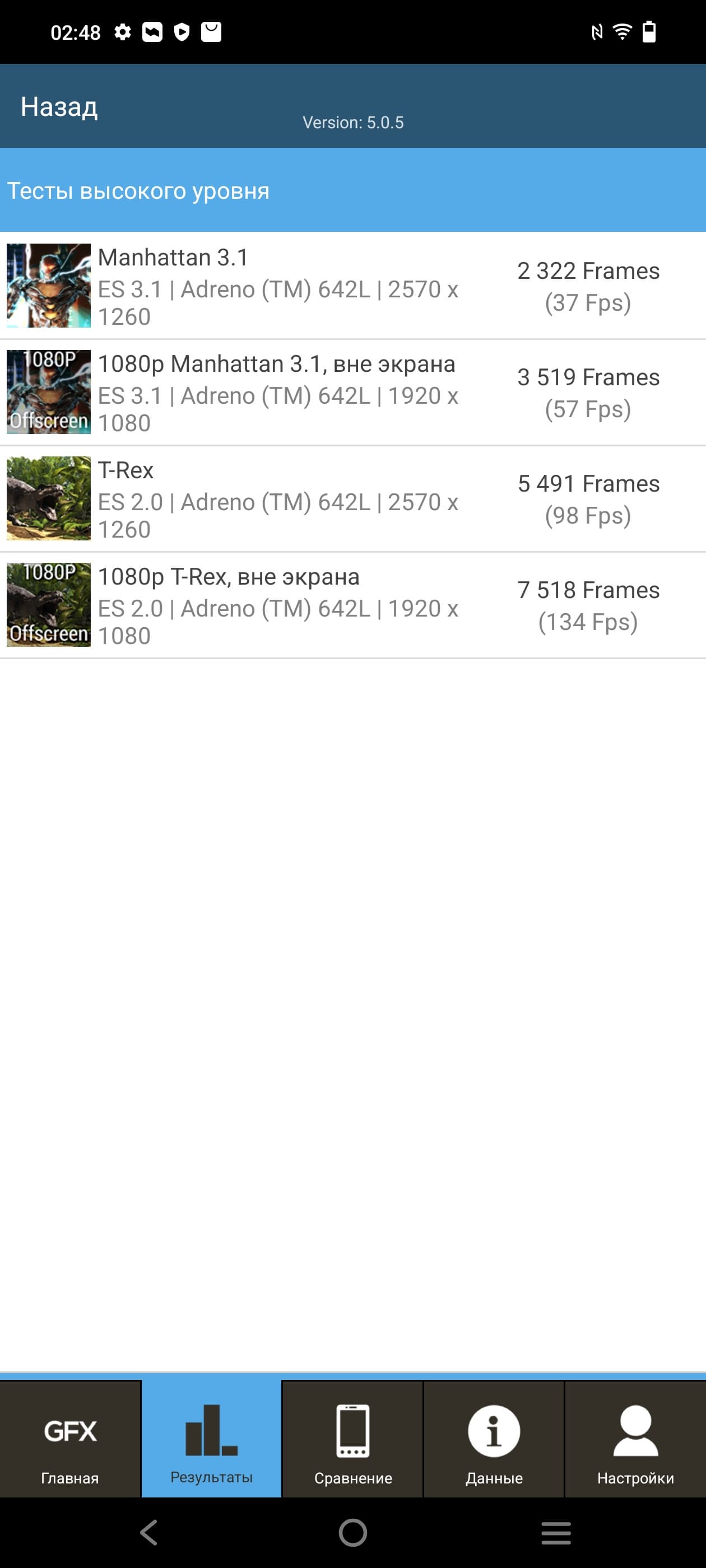The image size is (706, 1568).
Task: Go to the home screen
Action: click(352, 1532)
